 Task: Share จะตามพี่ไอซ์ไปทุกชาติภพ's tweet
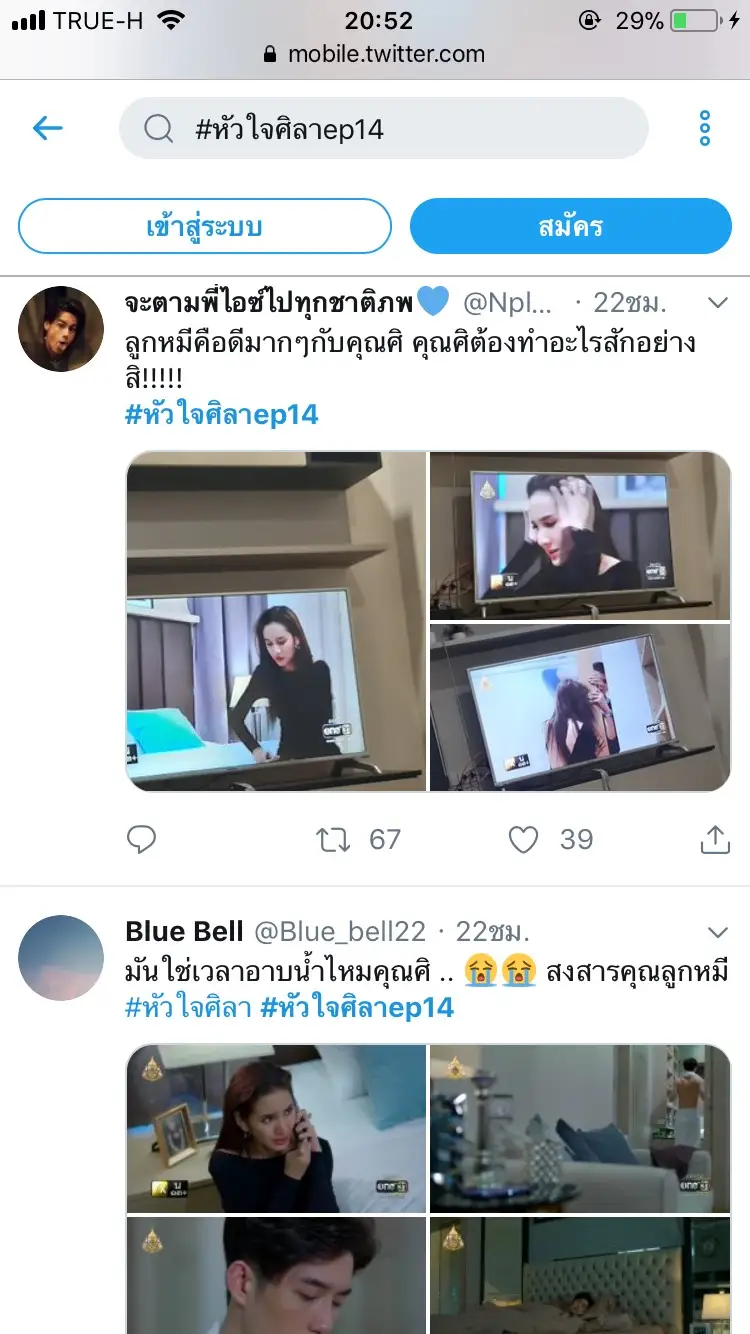click(715, 840)
